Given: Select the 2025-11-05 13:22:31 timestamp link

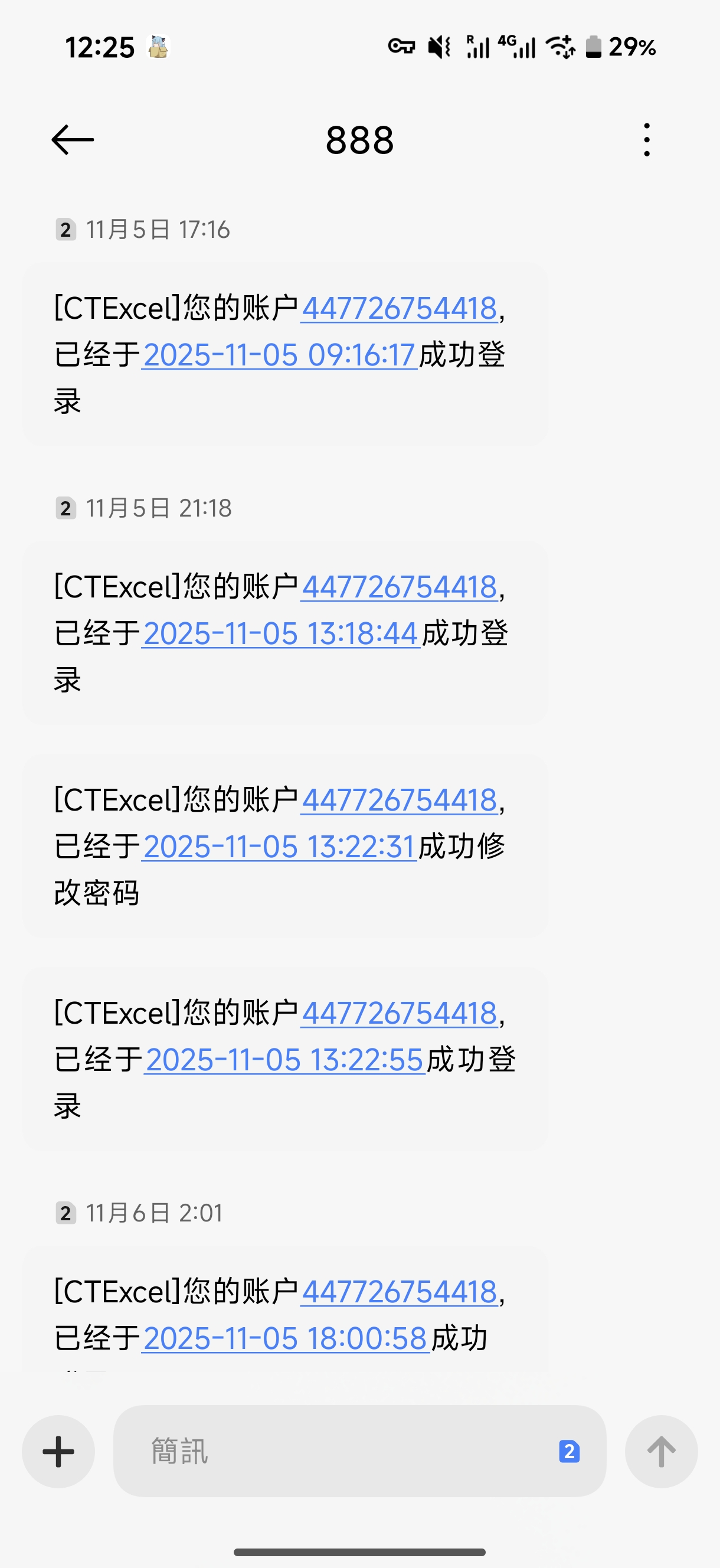Looking at the screenshot, I should 279,847.
